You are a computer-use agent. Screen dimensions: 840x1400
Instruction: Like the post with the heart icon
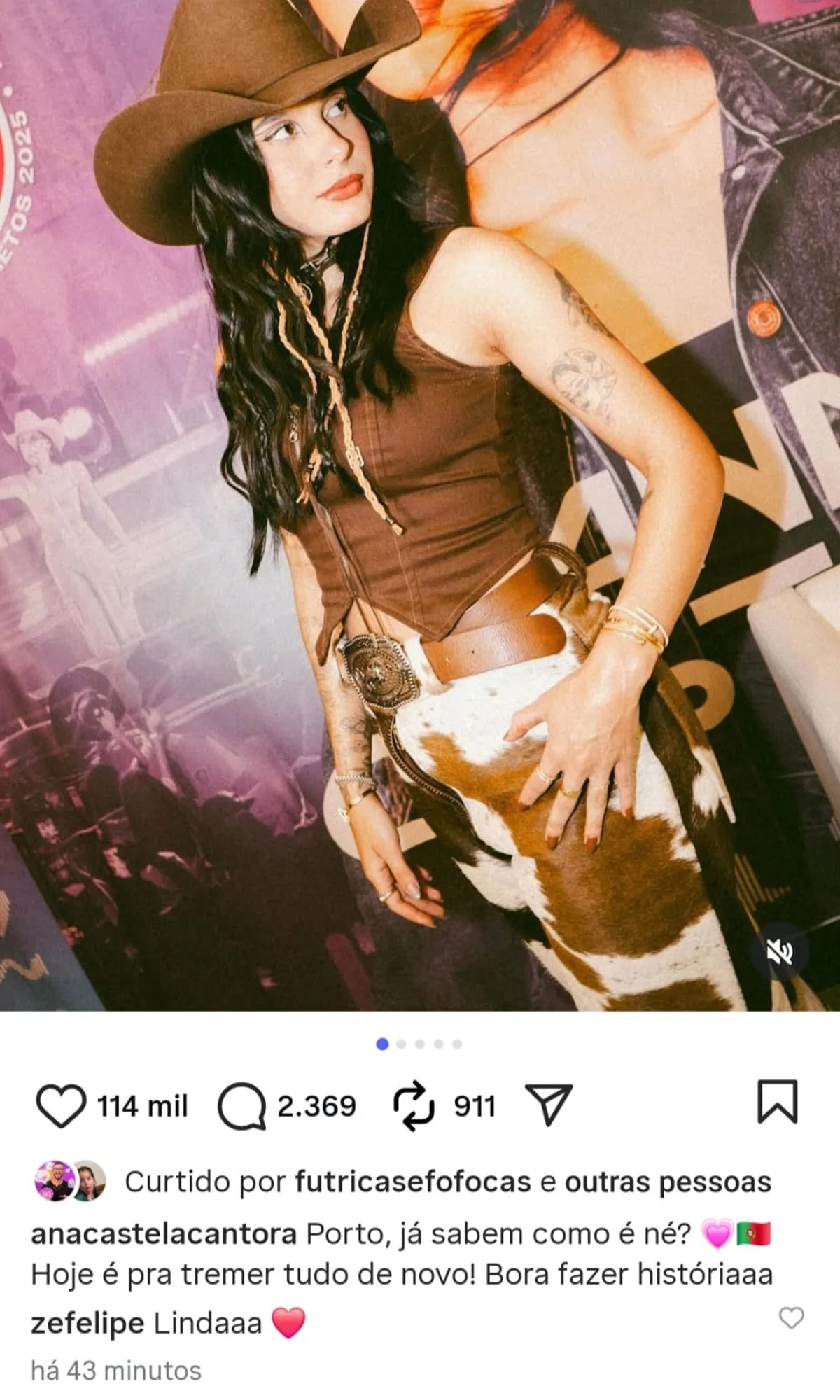[x=61, y=1106]
